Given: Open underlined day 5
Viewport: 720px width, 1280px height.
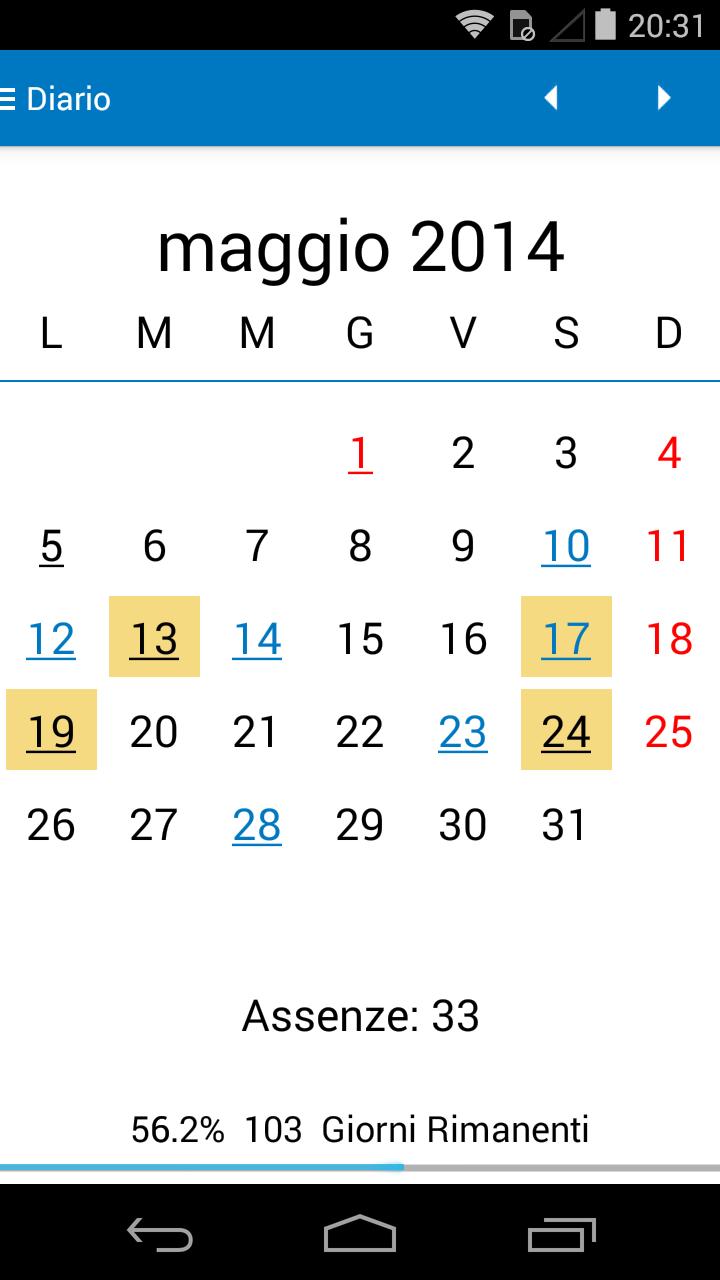Looking at the screenshot, I should pos(51,546).
